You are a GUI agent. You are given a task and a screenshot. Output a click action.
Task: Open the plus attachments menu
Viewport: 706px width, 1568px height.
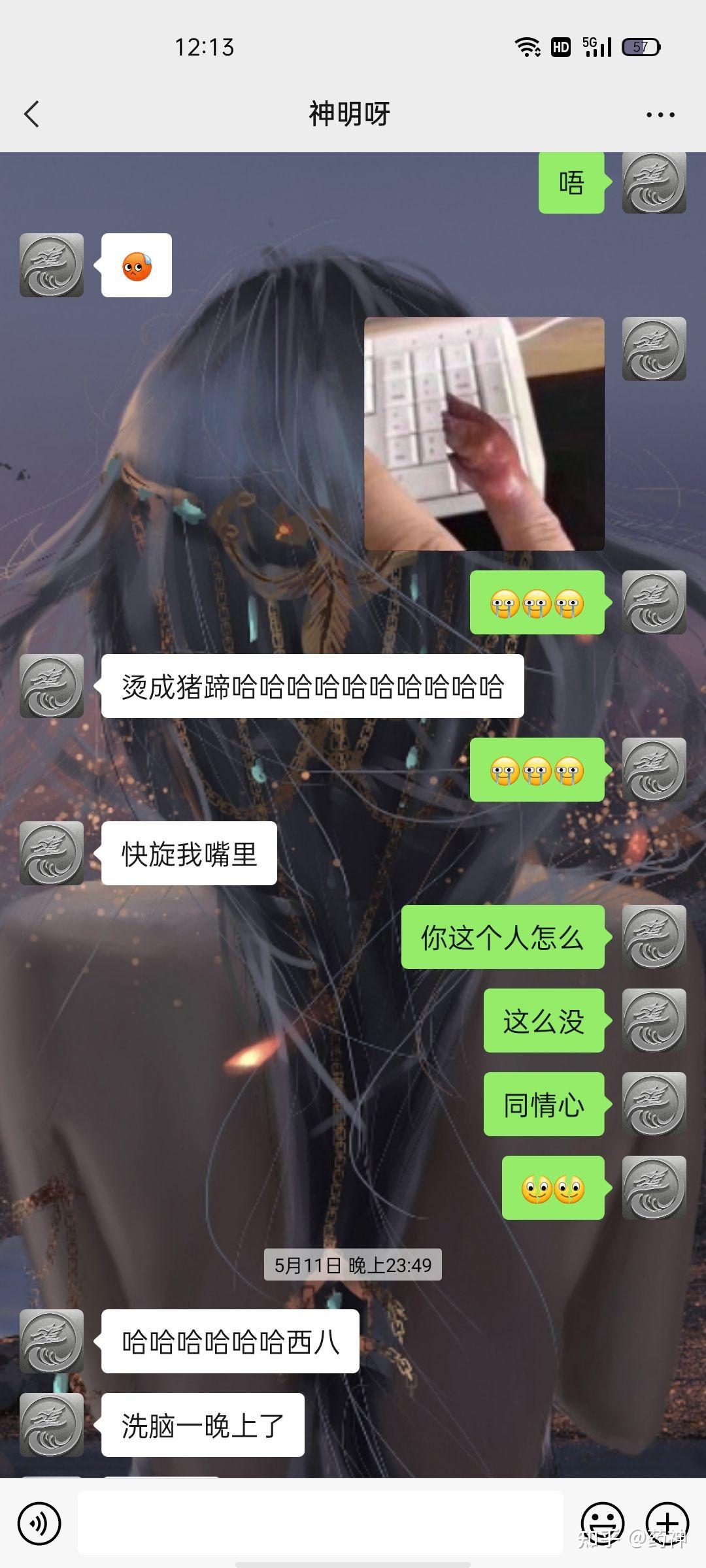tap(667, 1524)
